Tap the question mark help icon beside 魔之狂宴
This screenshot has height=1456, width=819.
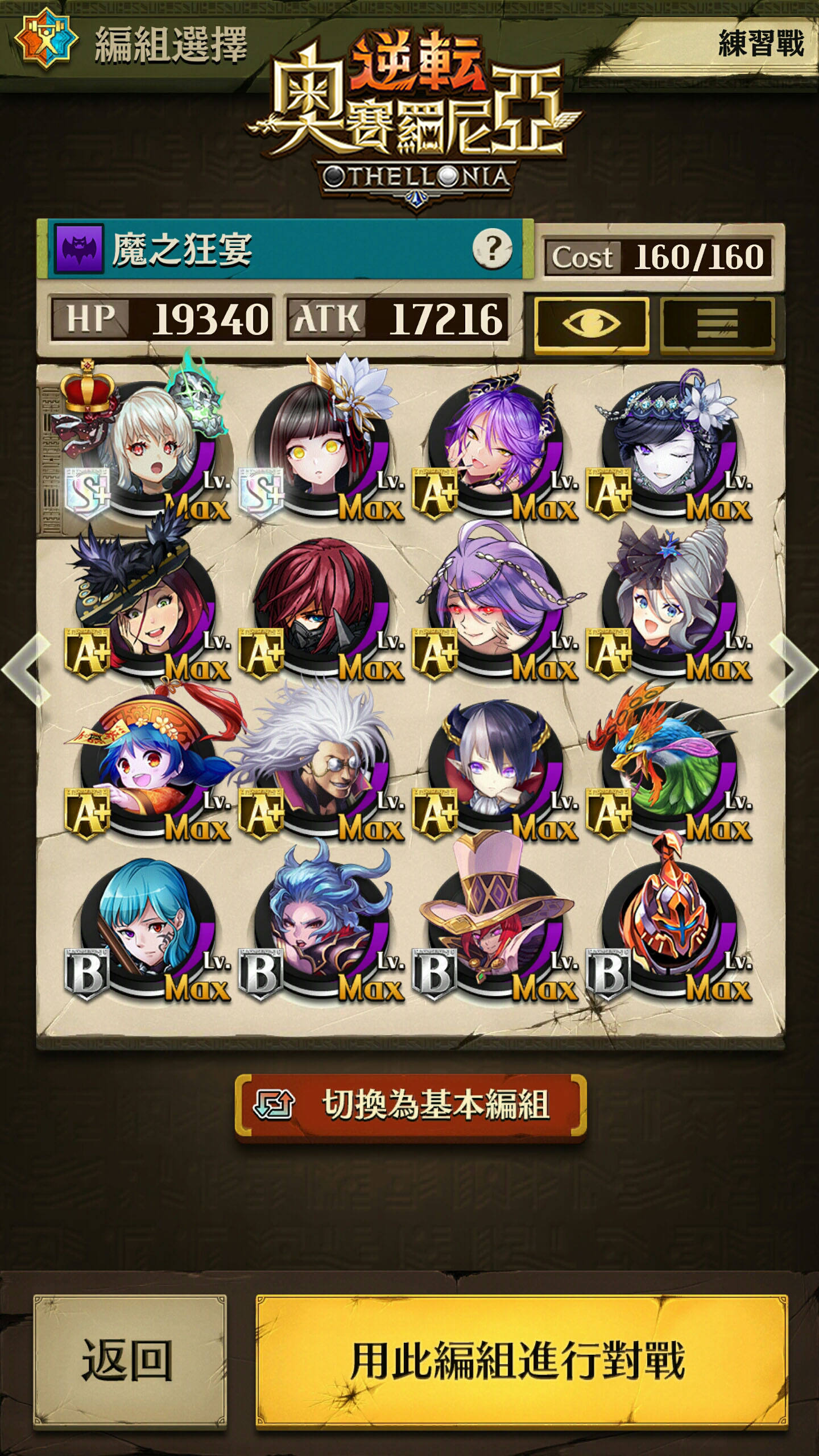[x=492, y=249]
